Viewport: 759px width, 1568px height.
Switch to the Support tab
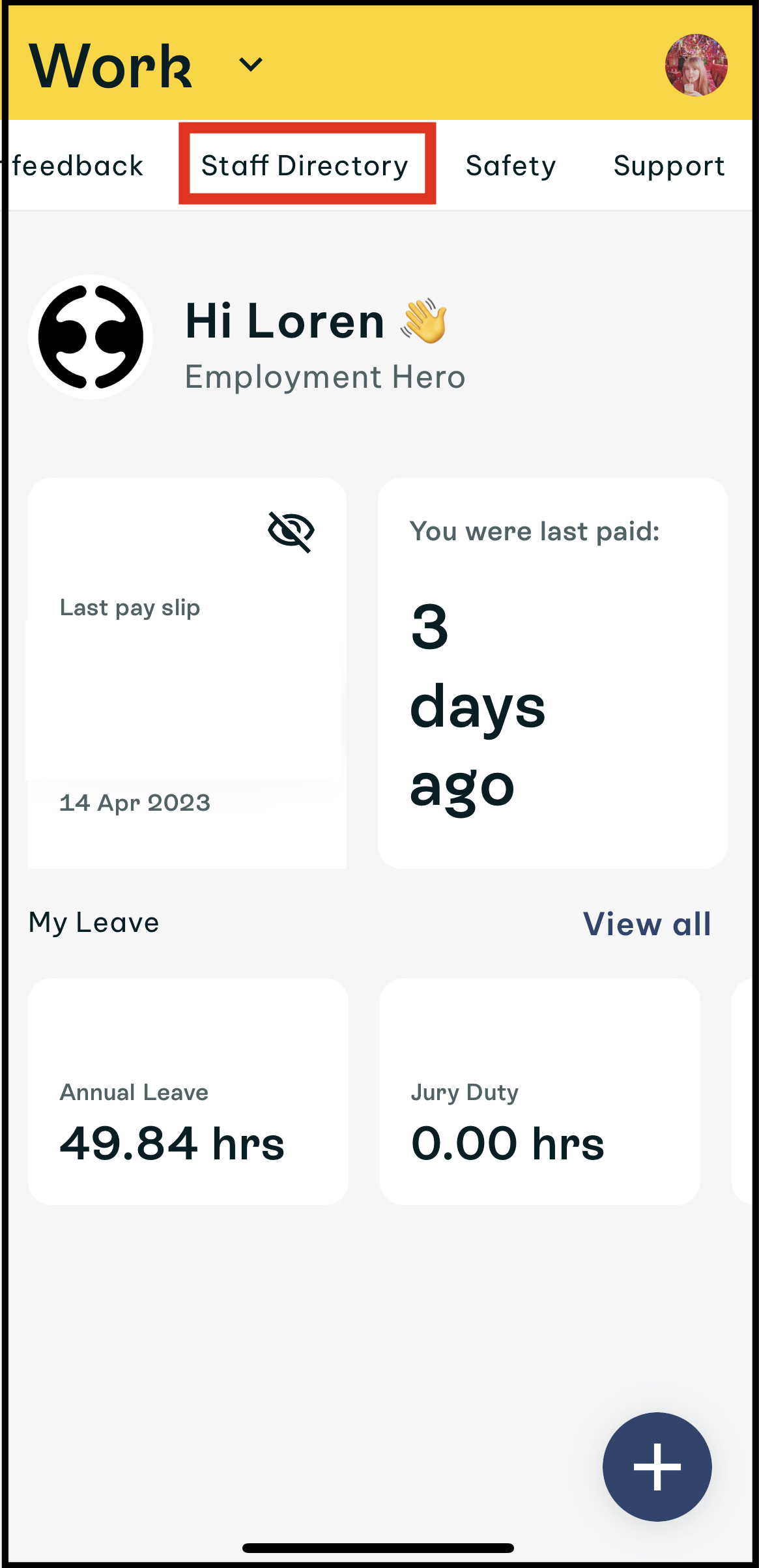(x=669, y=166)
